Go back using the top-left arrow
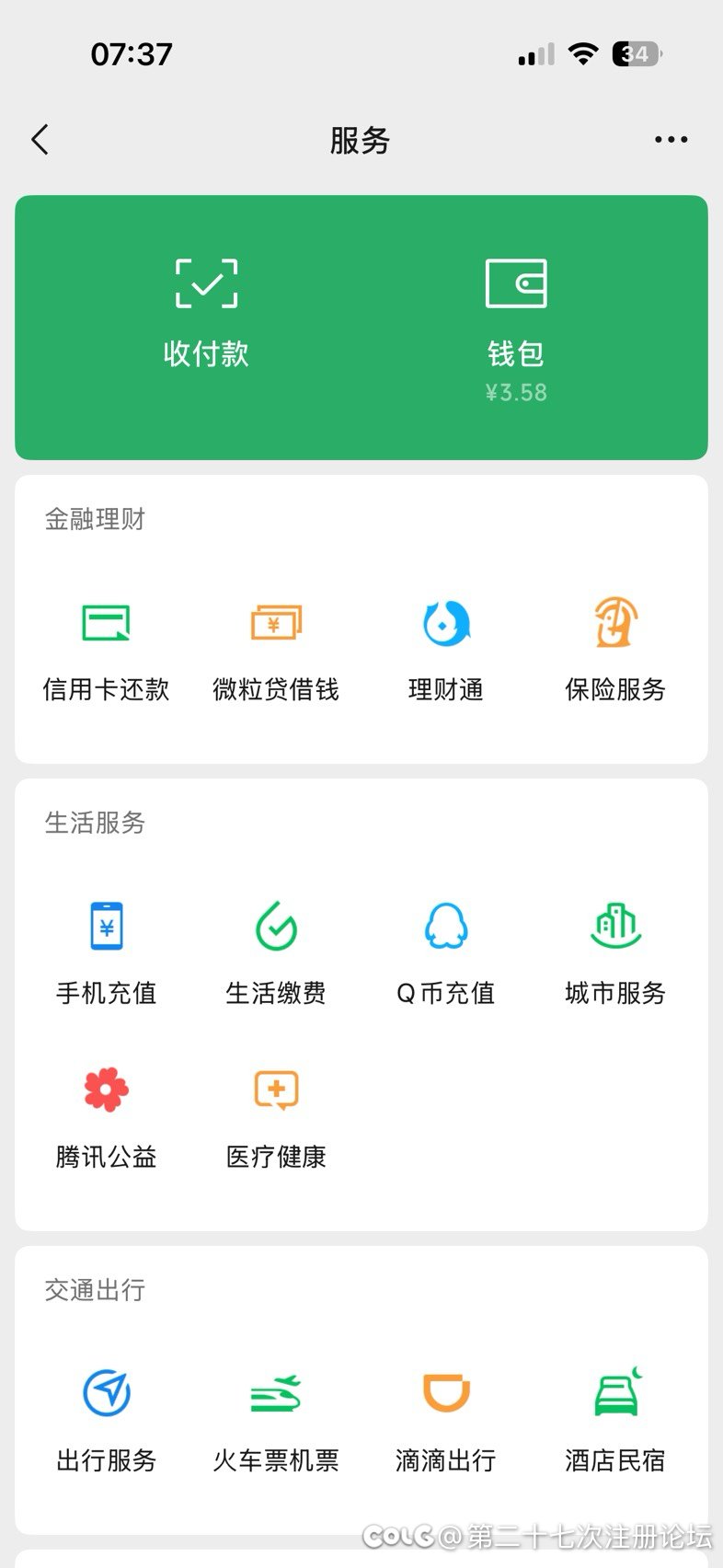This screenshot has height=1568, width=723. [40, 140]
